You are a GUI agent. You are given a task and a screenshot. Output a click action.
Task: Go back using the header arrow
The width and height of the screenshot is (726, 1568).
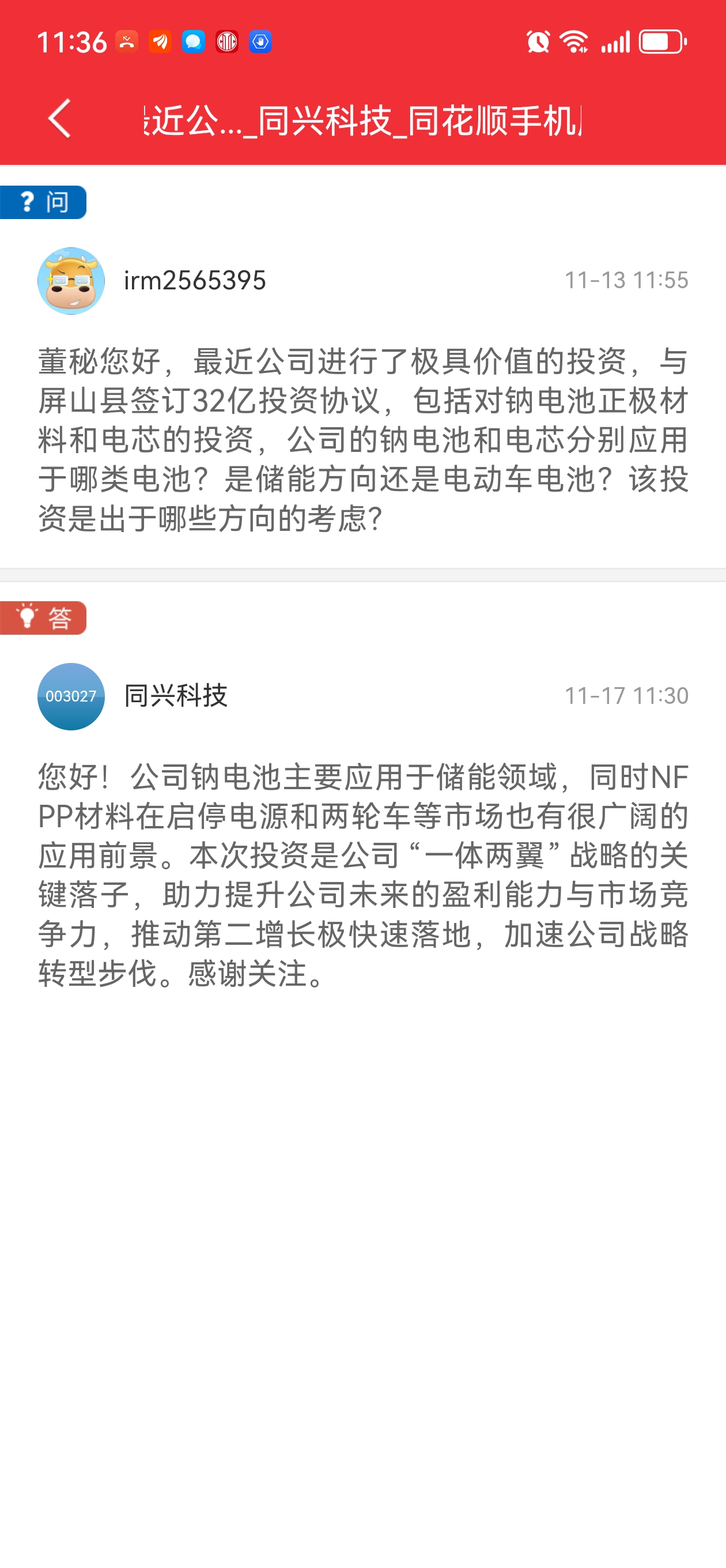coord(60,119)
